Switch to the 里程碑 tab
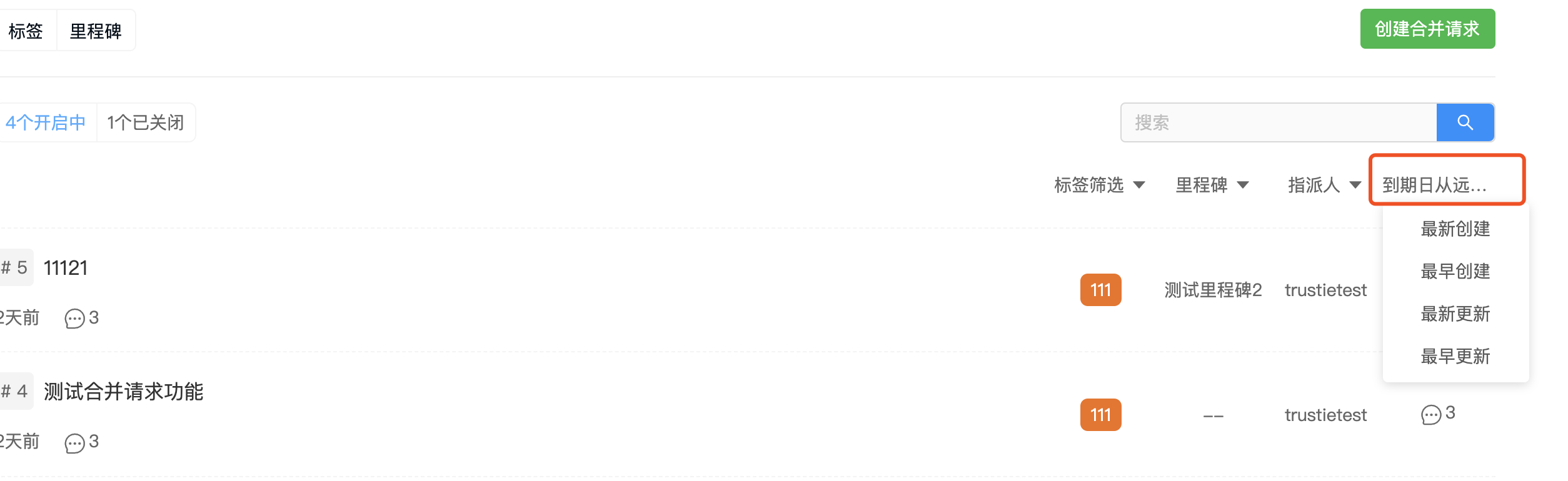This screenshot has height=481, width=1568. pos(96,31)
